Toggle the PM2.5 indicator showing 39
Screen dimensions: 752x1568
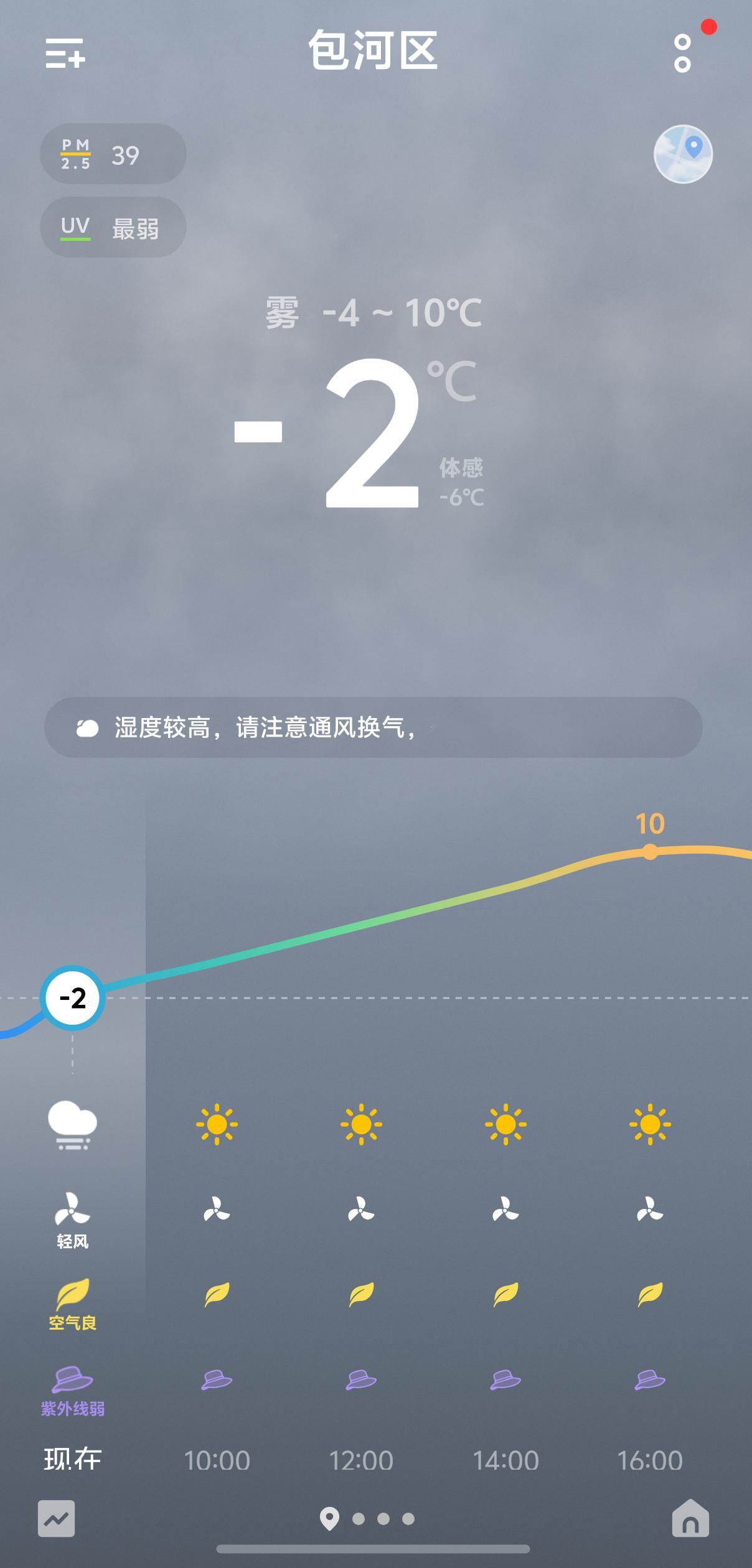[113, 154]
